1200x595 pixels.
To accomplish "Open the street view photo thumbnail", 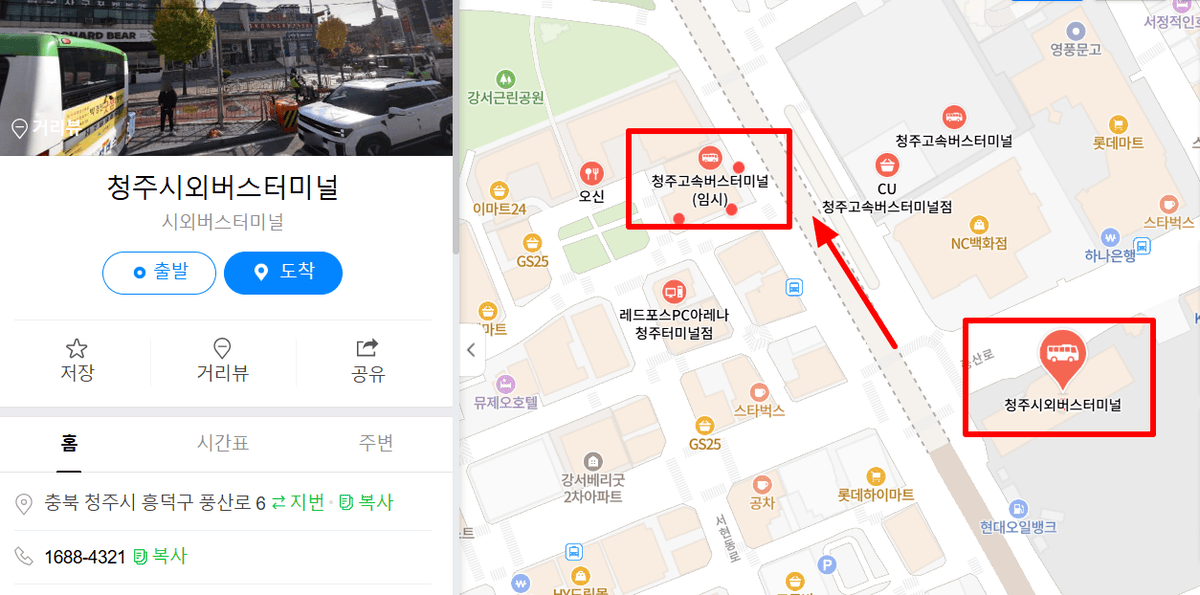I will click(x=226, y=77).
